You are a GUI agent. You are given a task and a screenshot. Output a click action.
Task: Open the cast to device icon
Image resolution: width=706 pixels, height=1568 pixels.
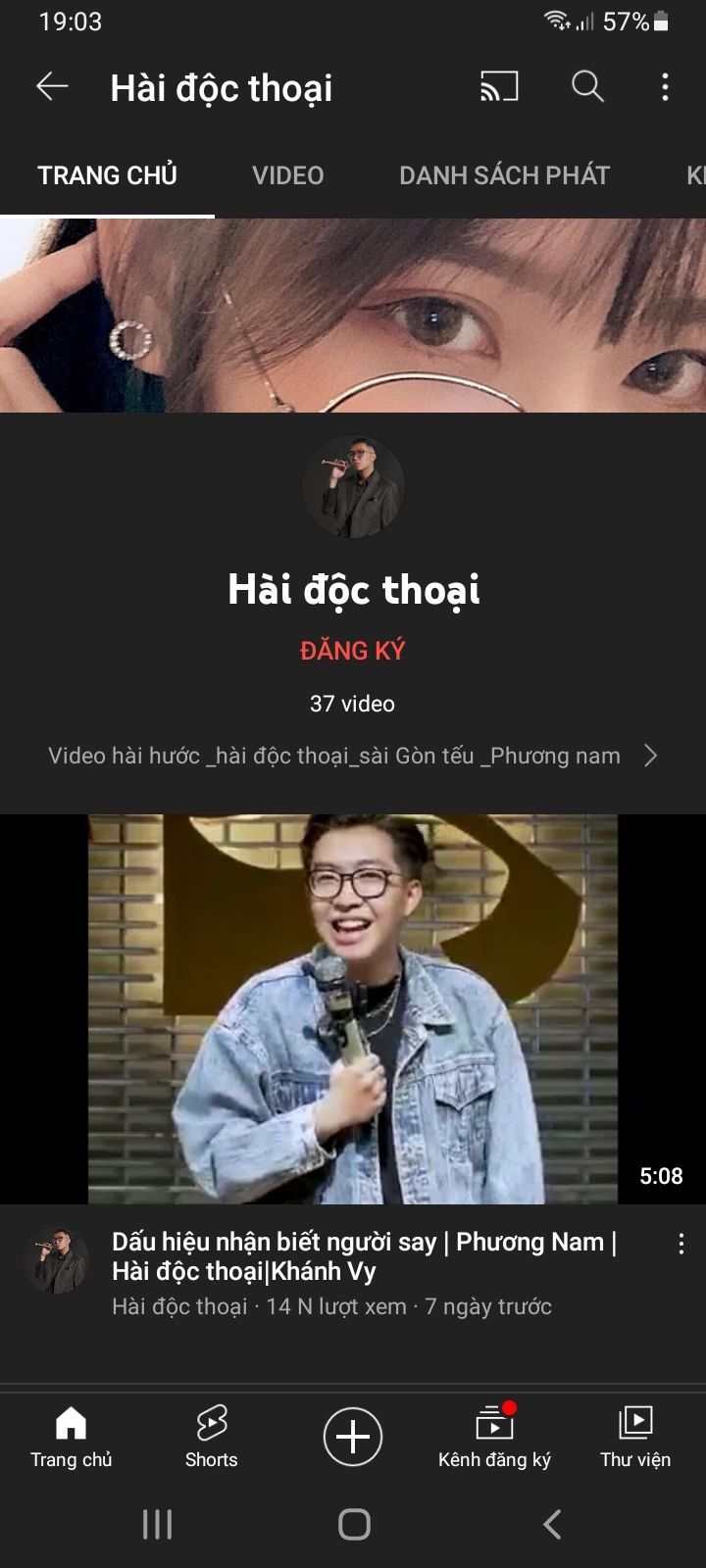[499, 87]
